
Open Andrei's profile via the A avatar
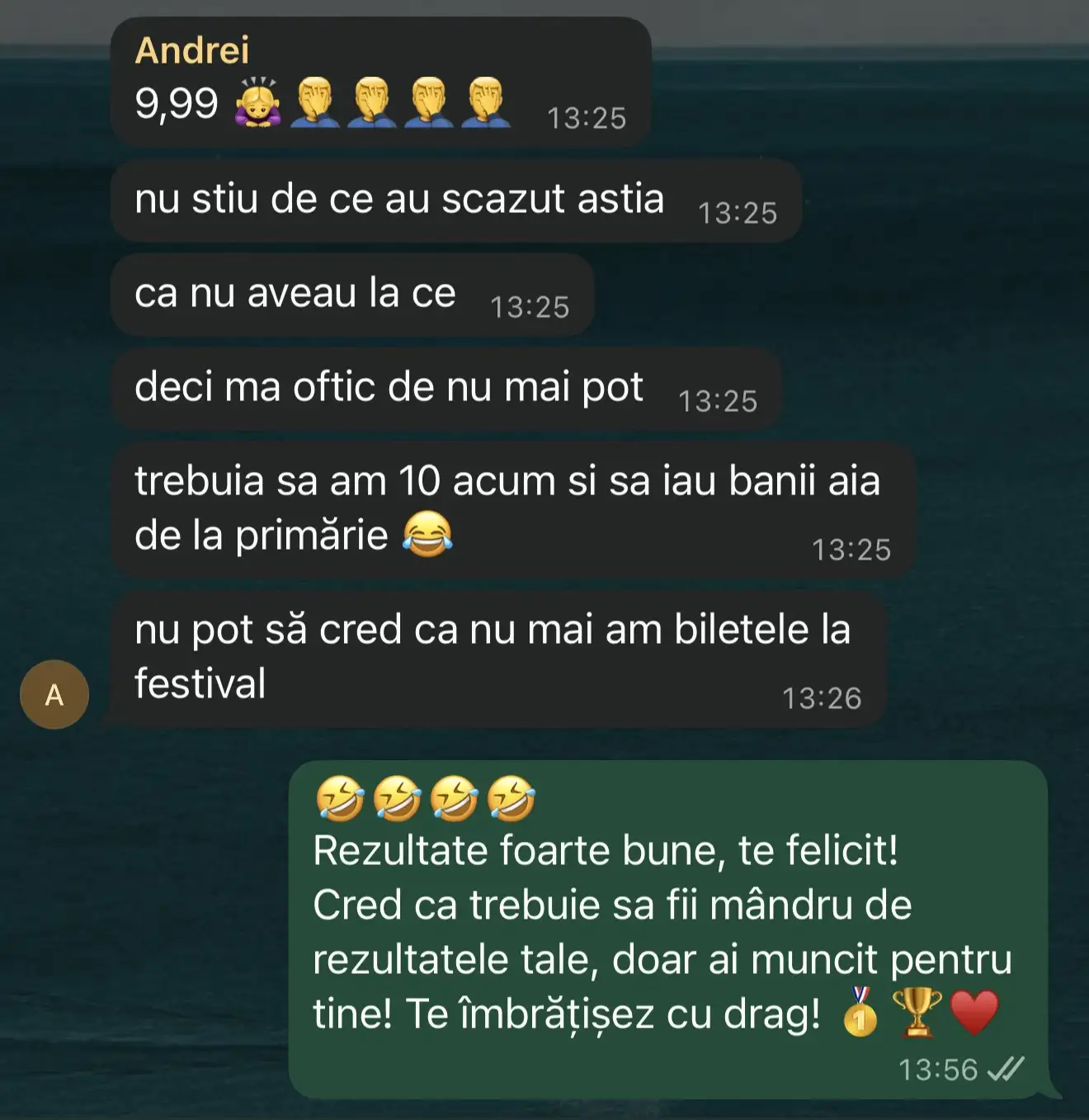54,694
